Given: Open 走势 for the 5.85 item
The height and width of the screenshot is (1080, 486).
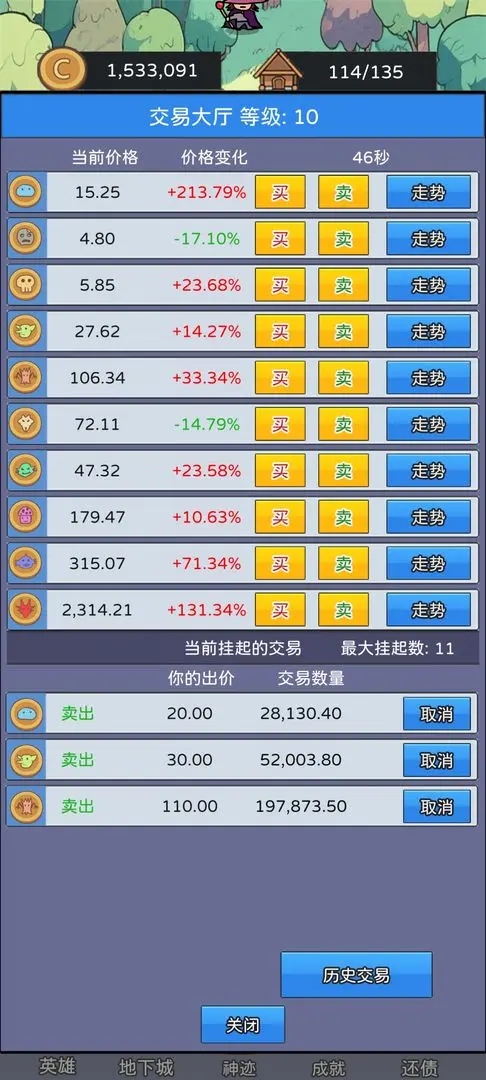Looking at the screenshot, I should tap(428, 285).
